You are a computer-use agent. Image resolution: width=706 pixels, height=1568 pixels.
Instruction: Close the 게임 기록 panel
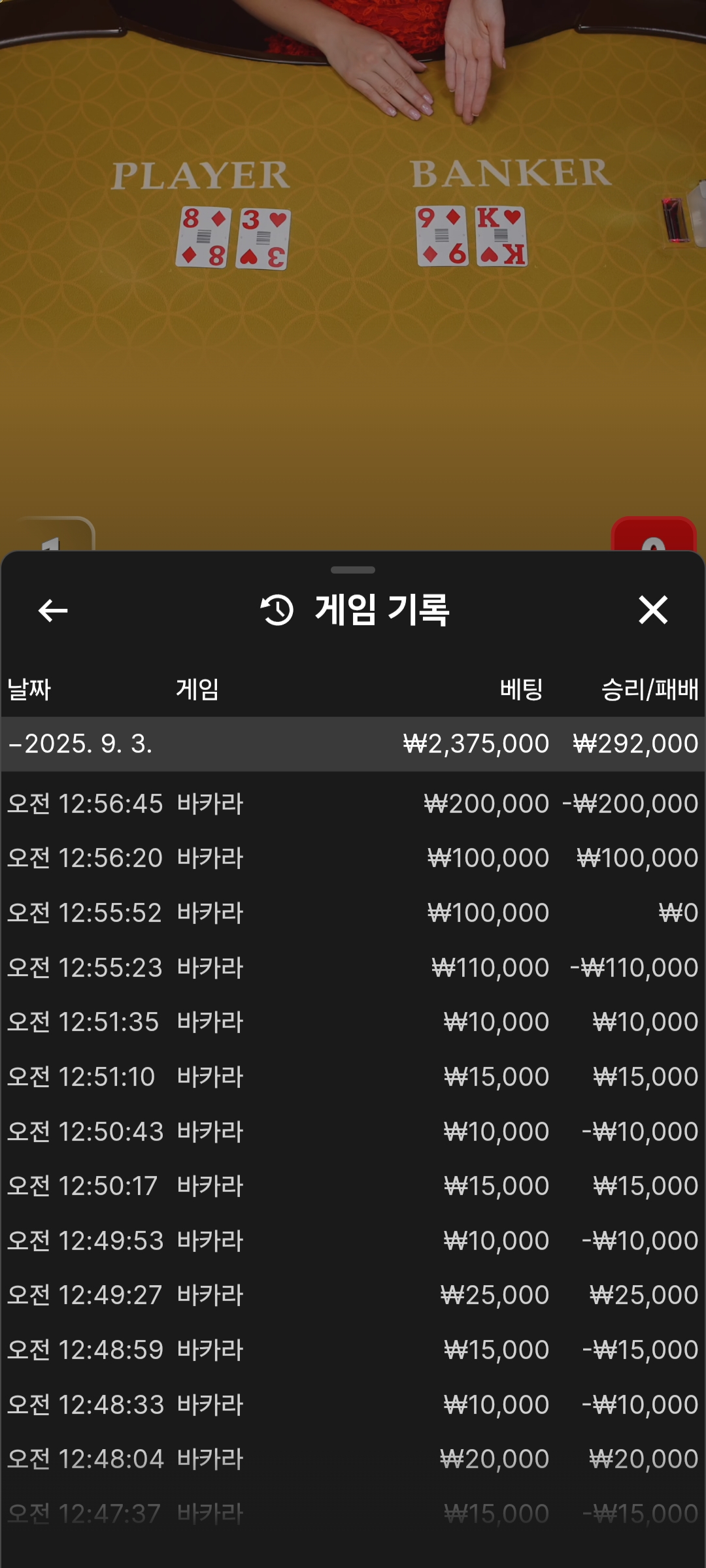coord(652,610)
